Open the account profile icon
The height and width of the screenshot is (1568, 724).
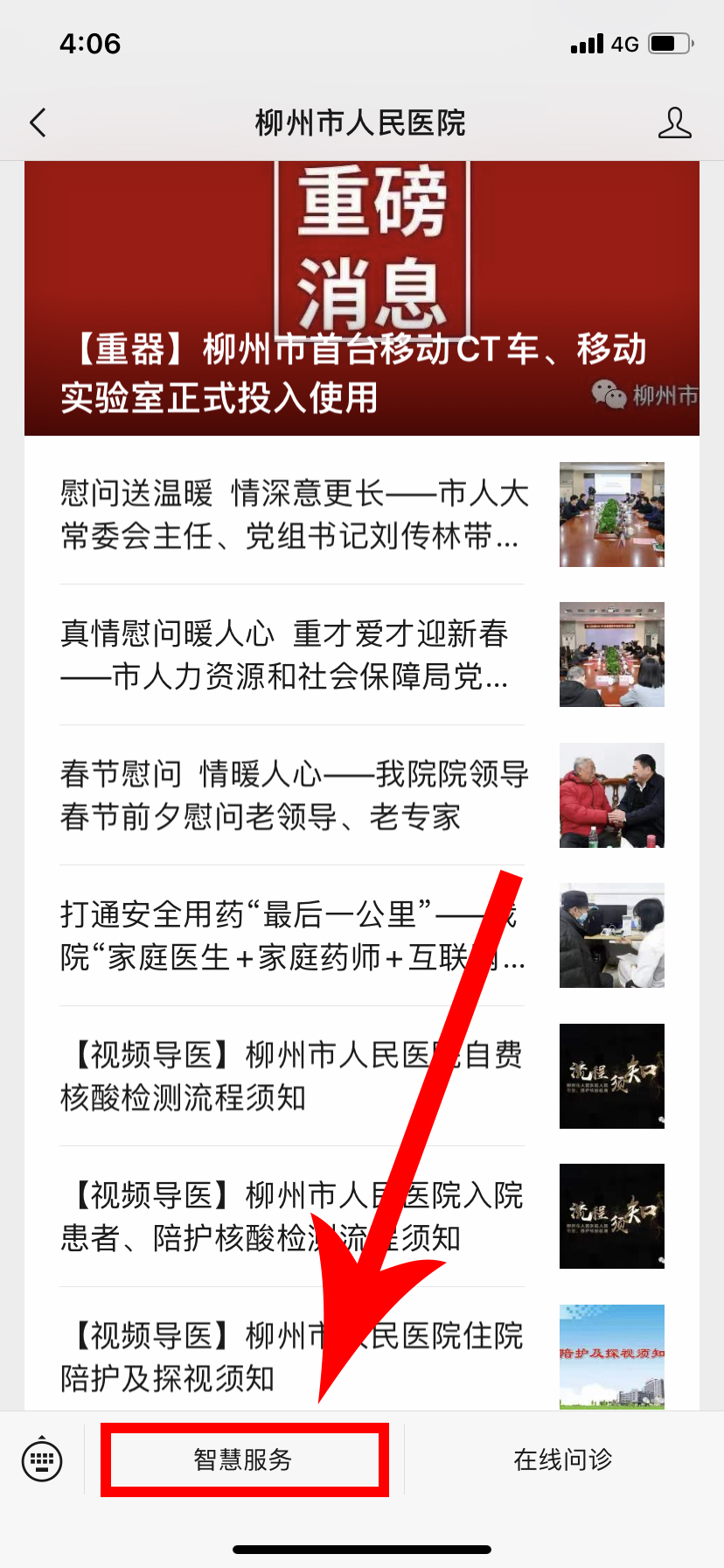point(674,123)
